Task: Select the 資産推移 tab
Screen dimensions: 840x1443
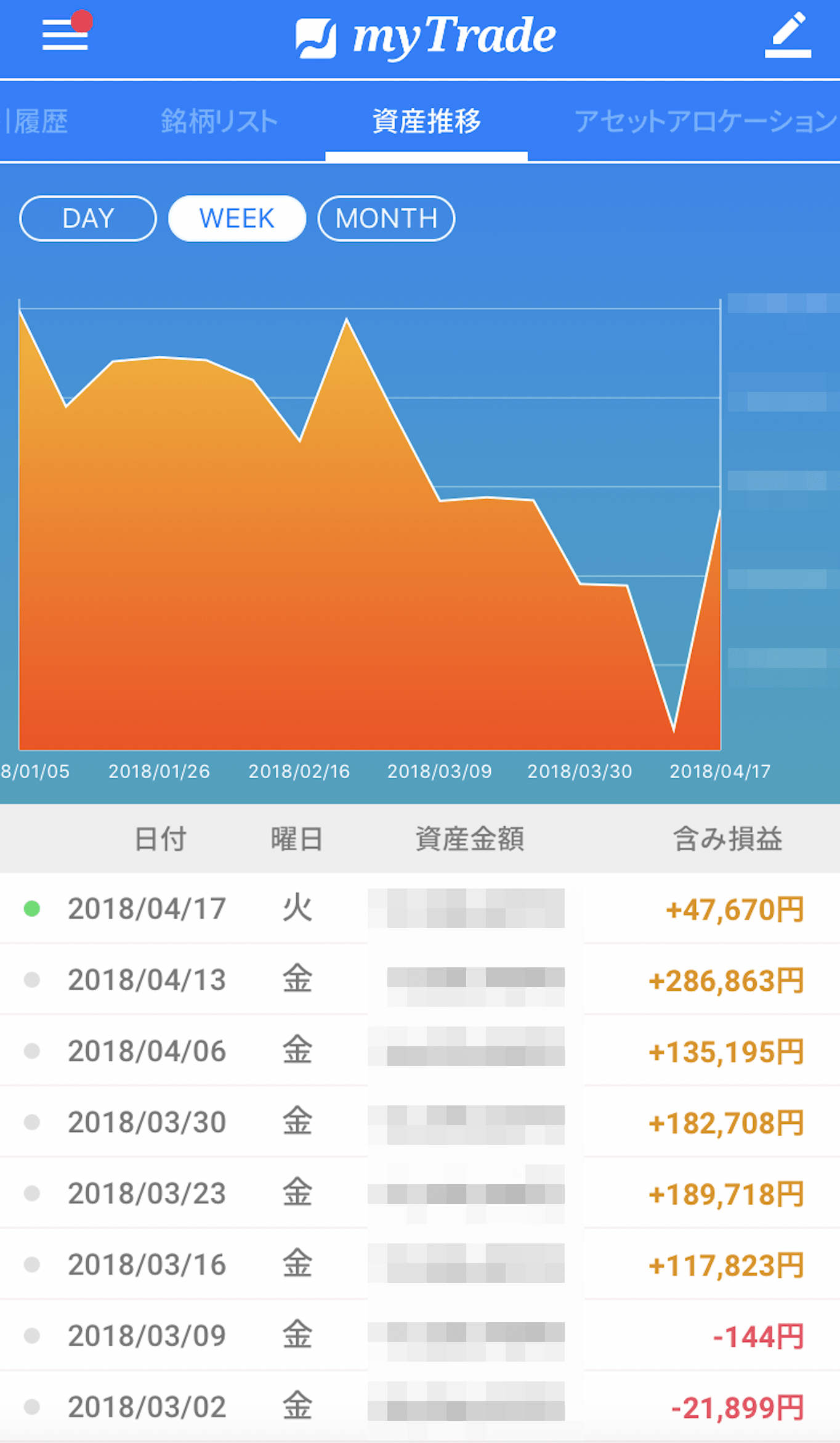Action: pos(426,121)
